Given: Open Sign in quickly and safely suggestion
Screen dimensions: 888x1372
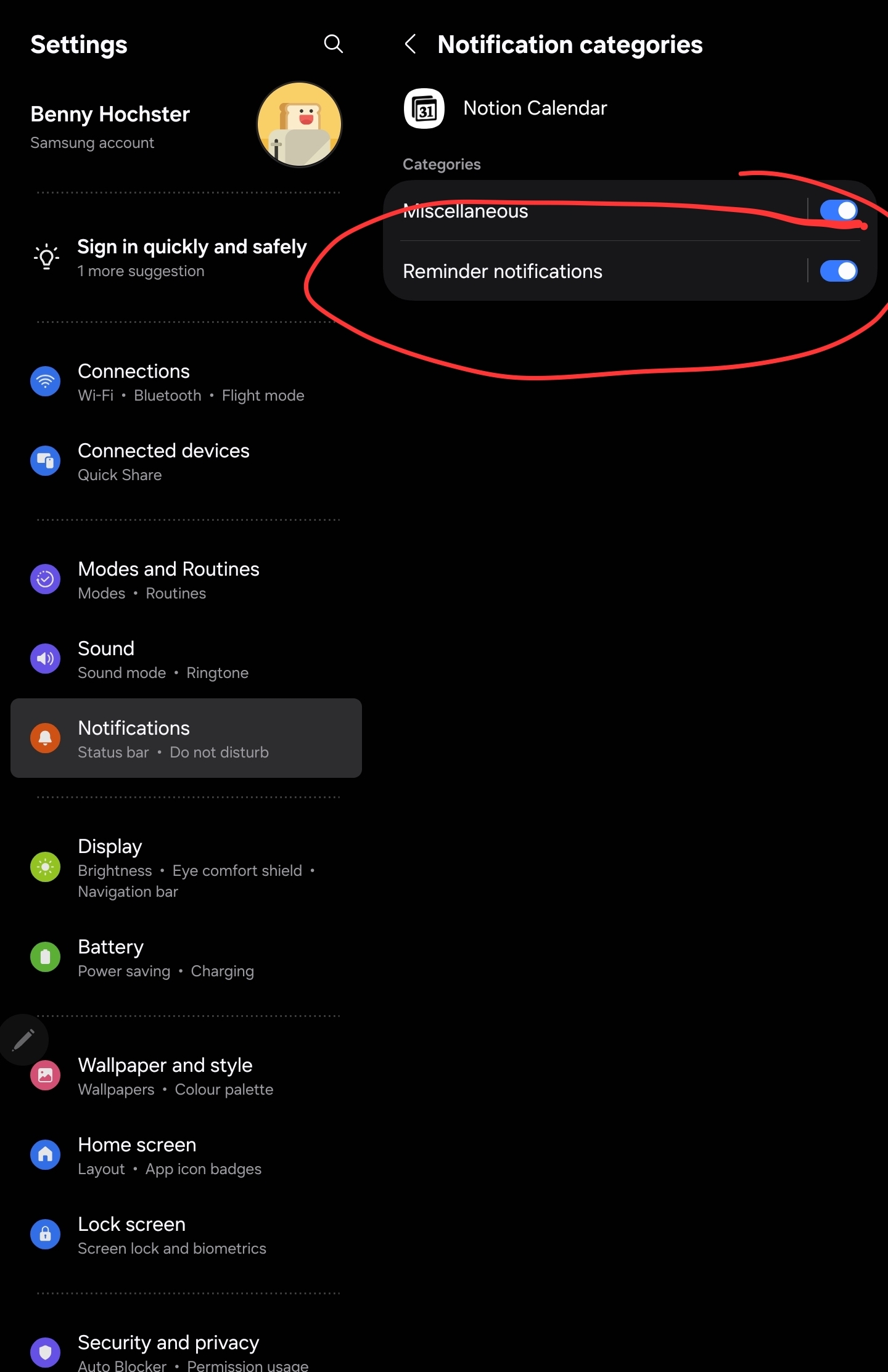Looking at the screenshot, I should 191,258.
